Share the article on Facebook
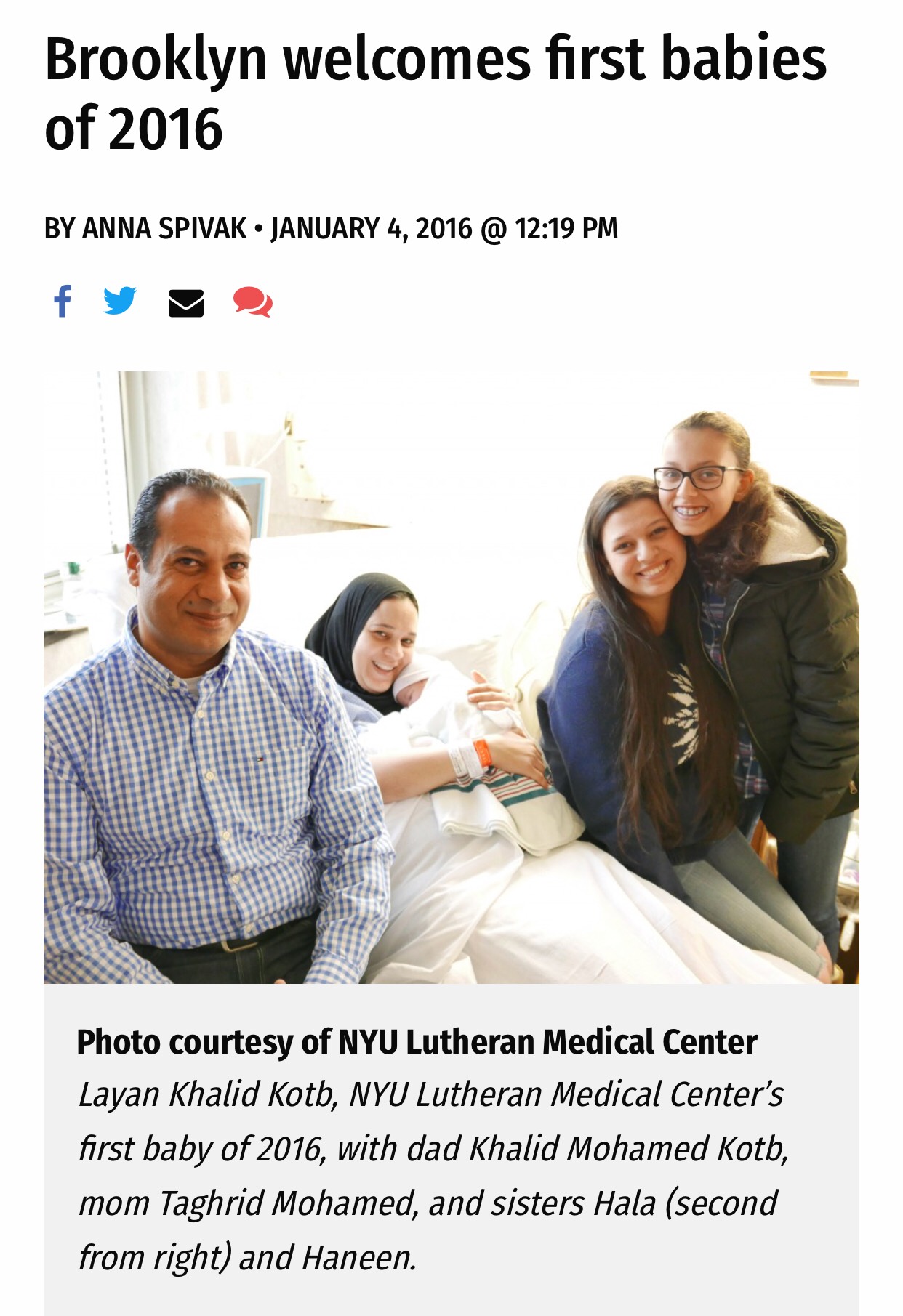Viewport: 903px width, 1316px height. click(63, 301)
